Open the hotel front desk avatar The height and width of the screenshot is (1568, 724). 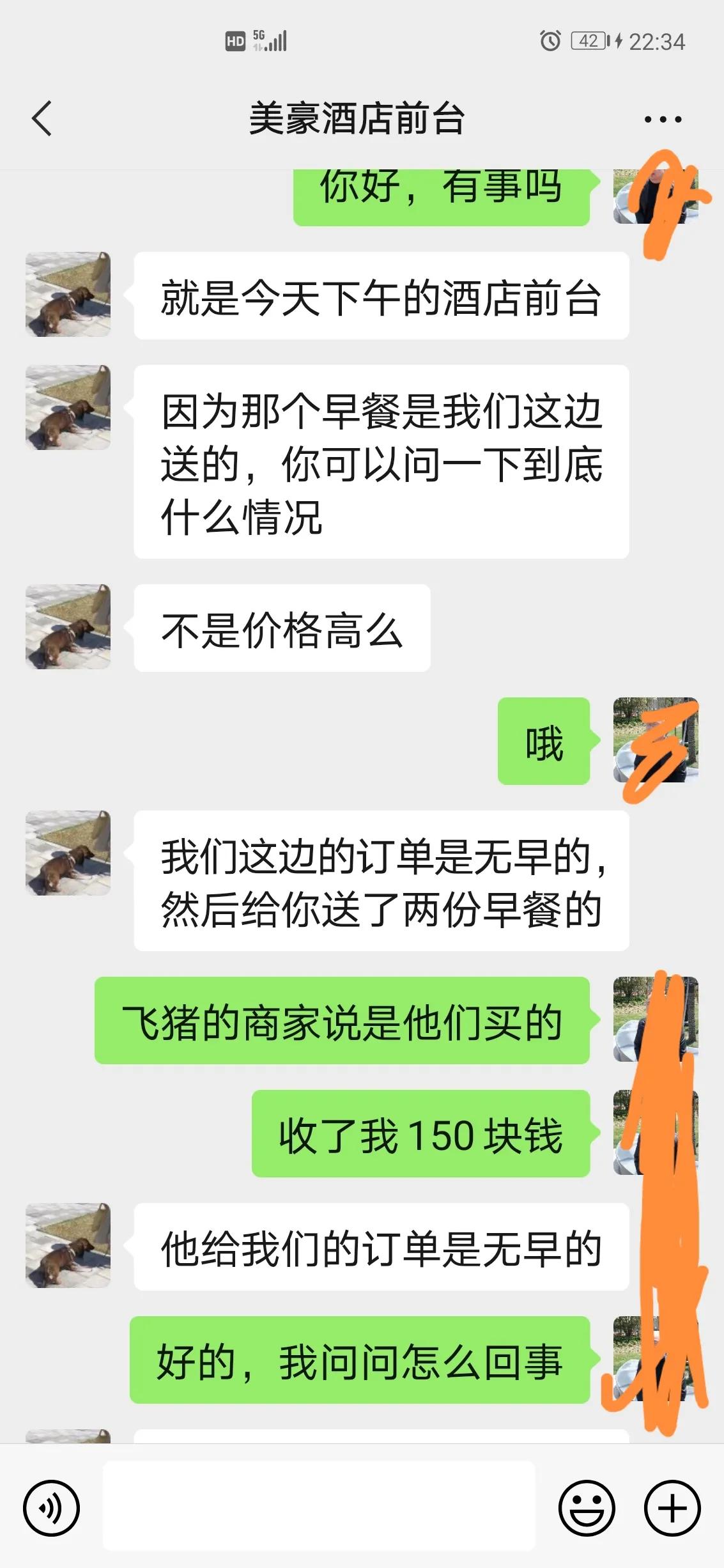(x=68, y=294)
